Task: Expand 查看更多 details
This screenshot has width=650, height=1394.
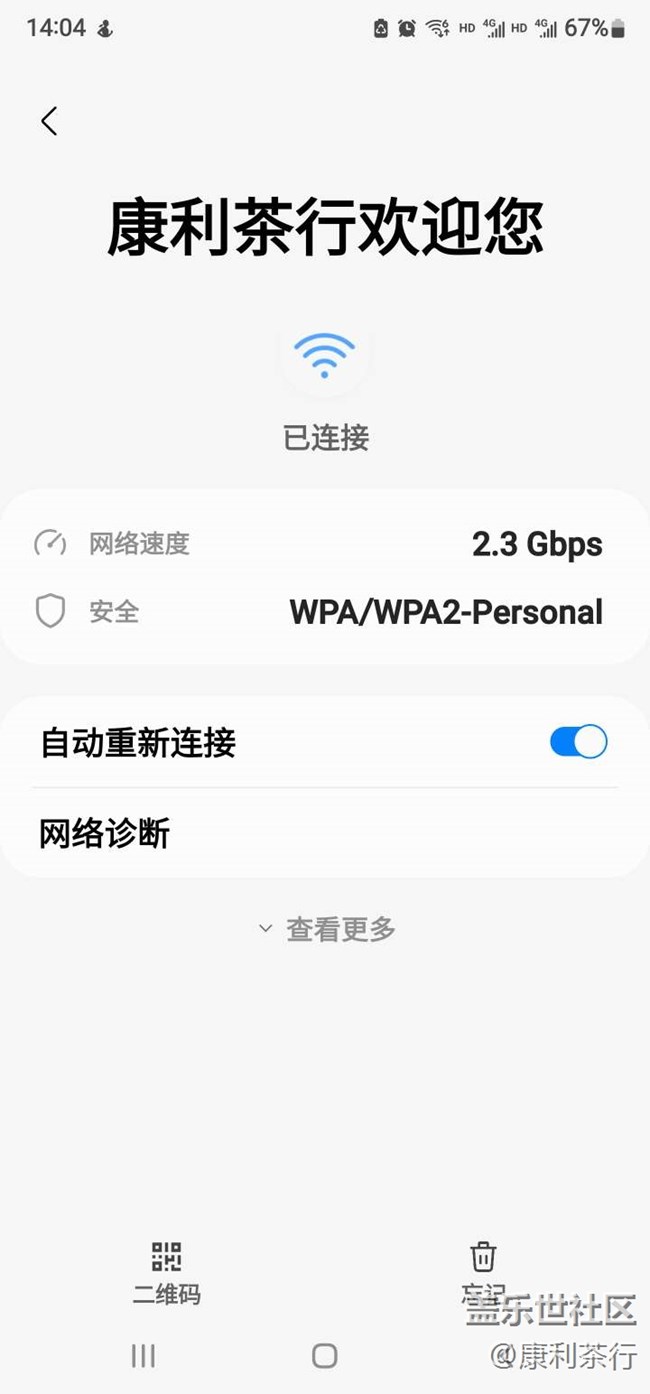Action: tap(326, 929)
